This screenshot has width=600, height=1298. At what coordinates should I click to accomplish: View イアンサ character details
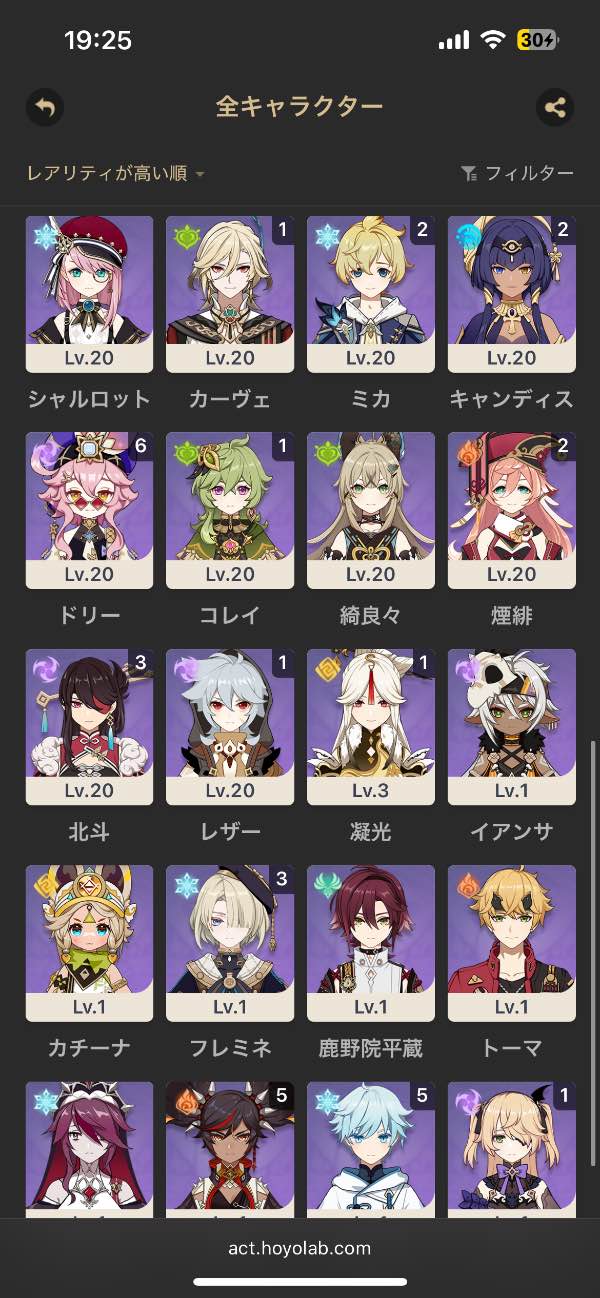pyautogui.click(x=512, y=727)
